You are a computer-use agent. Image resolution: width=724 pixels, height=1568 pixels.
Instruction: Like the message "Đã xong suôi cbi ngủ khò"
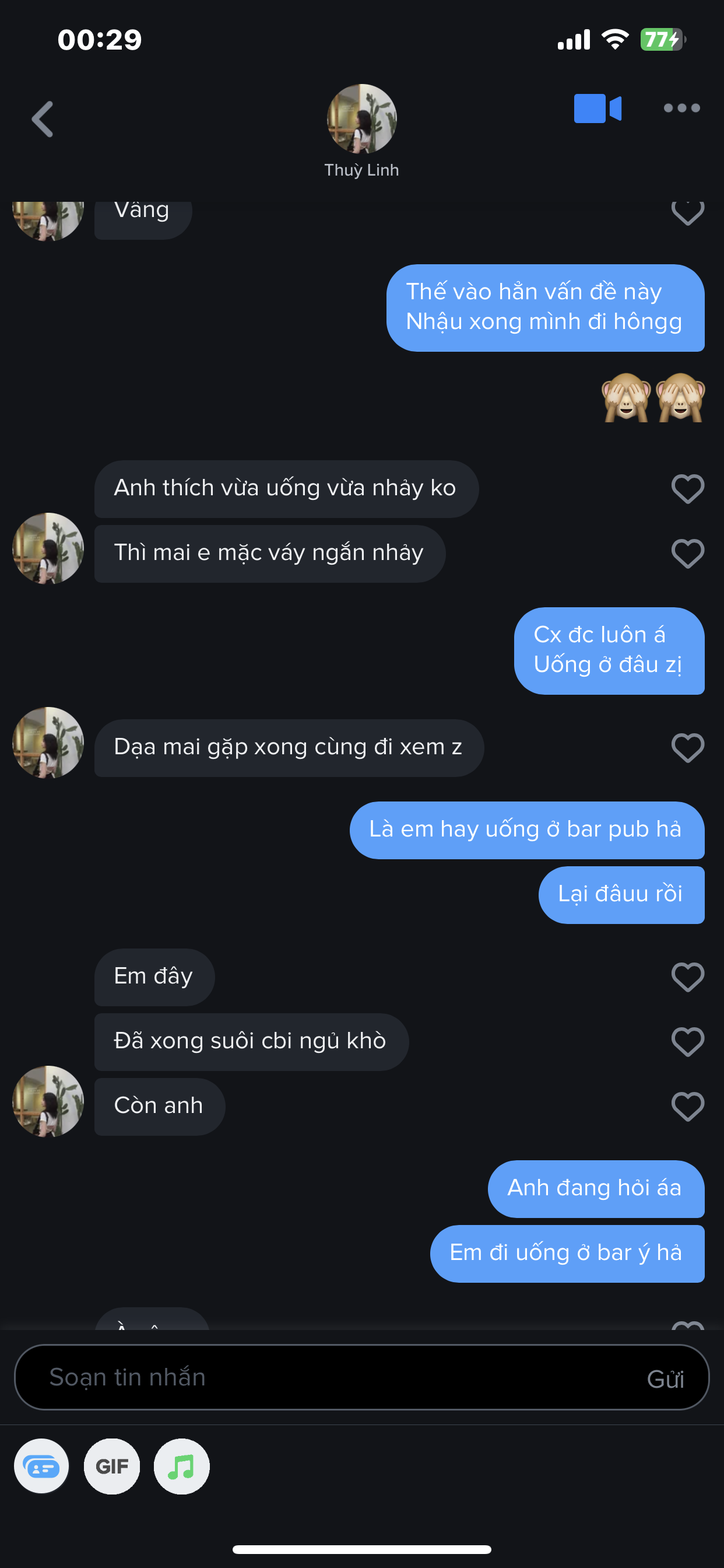pos(687,1041)
